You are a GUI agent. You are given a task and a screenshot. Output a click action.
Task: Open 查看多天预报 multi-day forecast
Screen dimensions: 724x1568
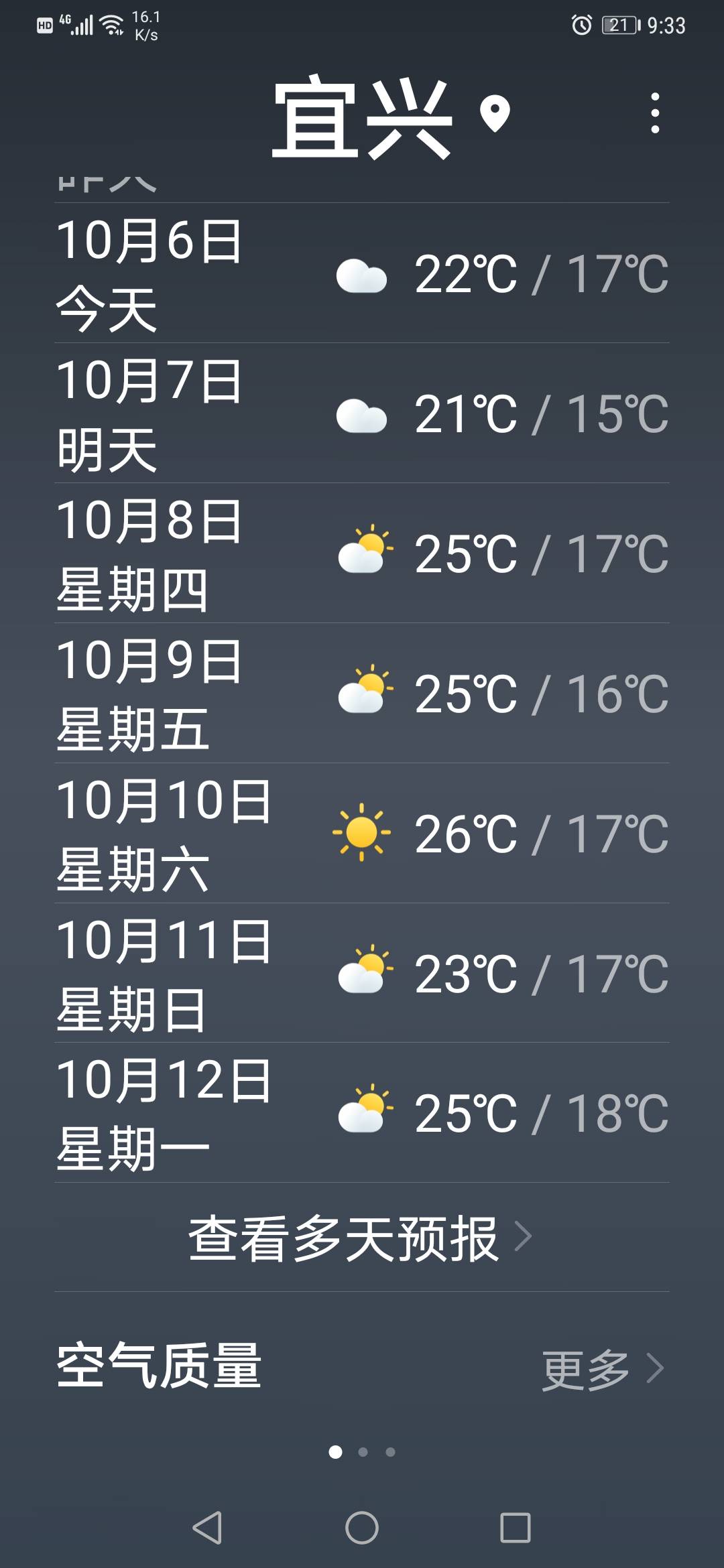point(361,1238)
